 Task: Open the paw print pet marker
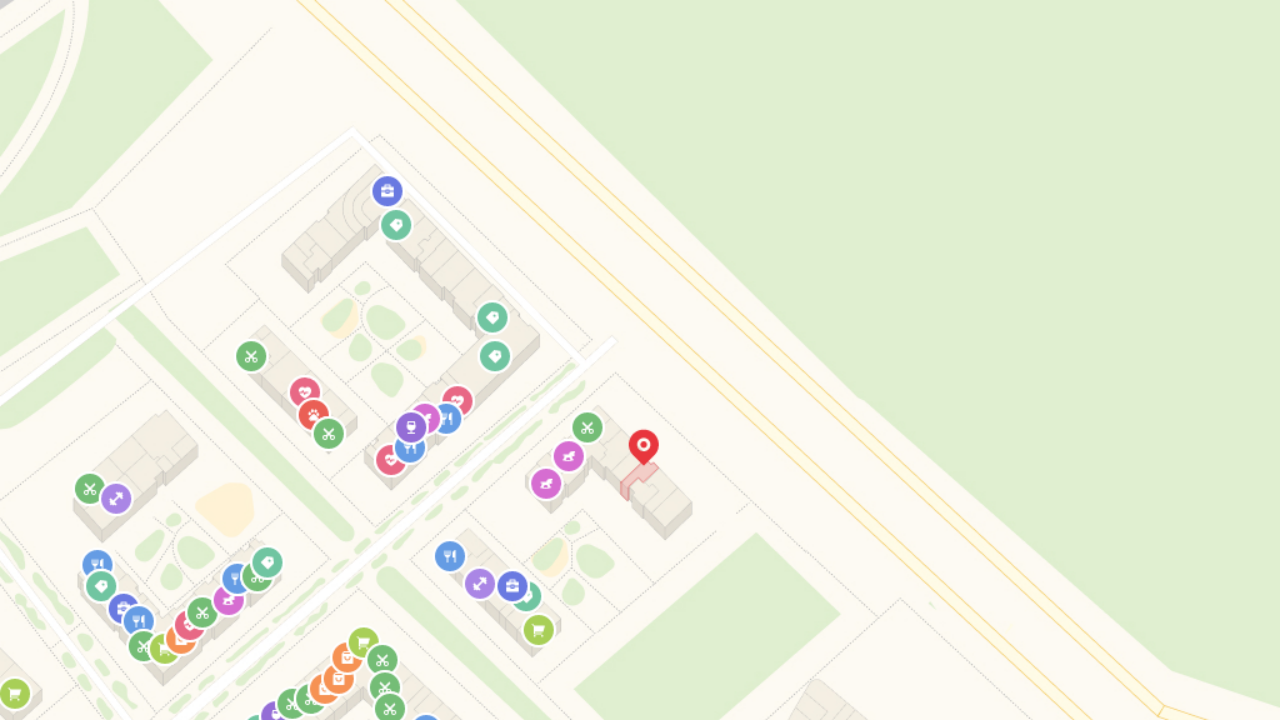click(314, 414)
